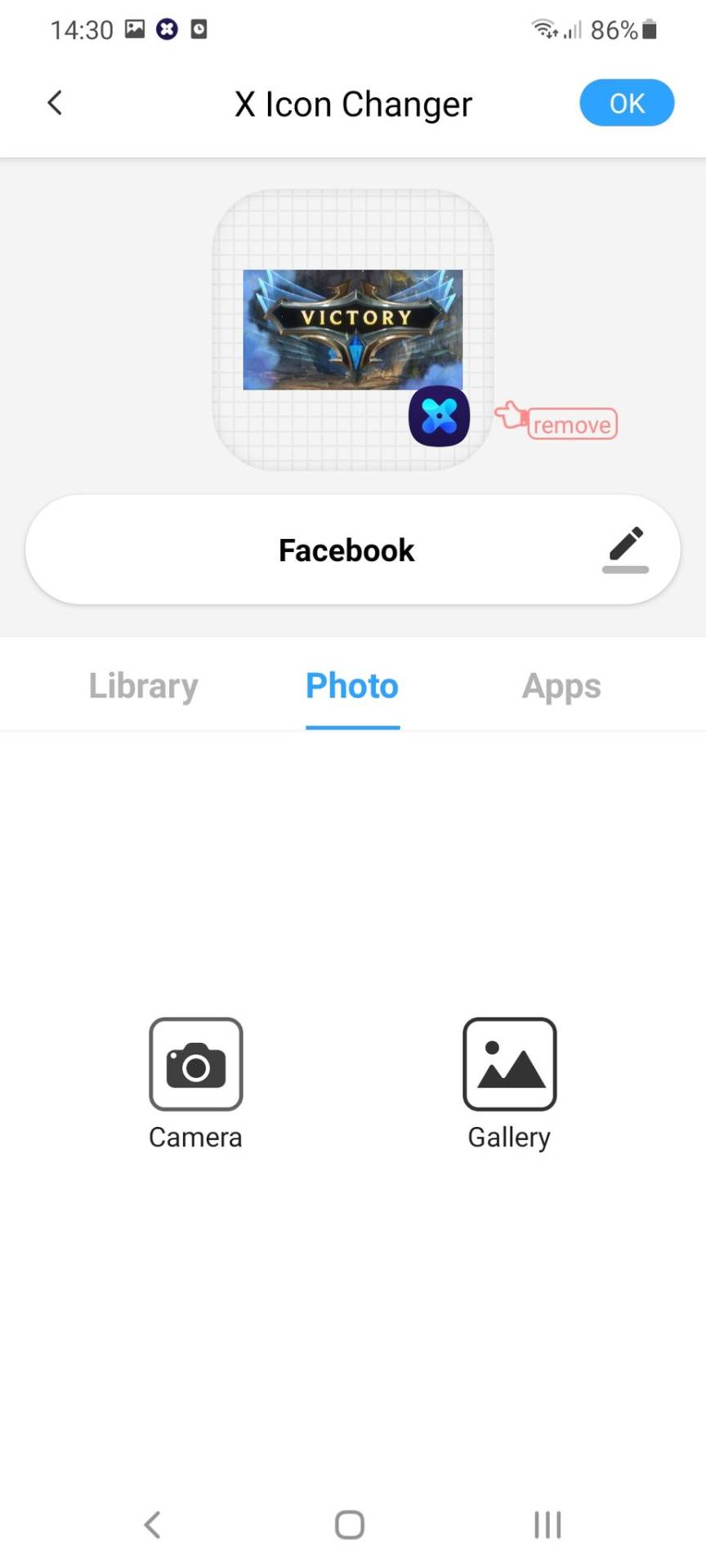
Task: Open recent apps from the navigation bar
Action: [x=547, y=1524]
